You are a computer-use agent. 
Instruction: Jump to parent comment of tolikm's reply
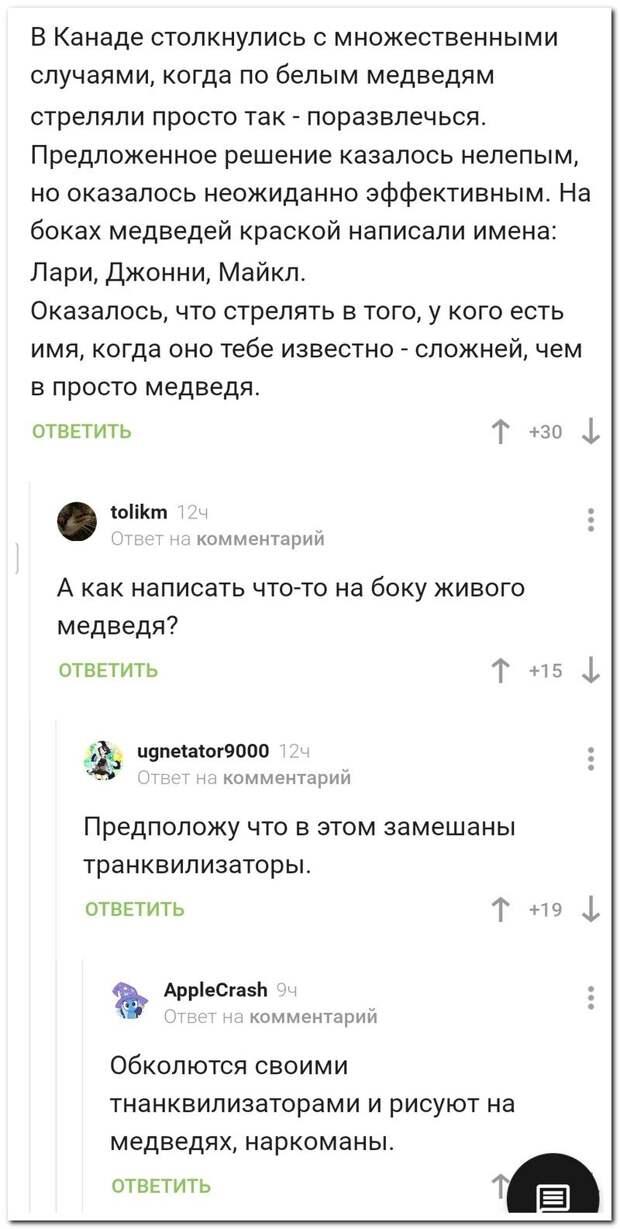coord(259,540)
